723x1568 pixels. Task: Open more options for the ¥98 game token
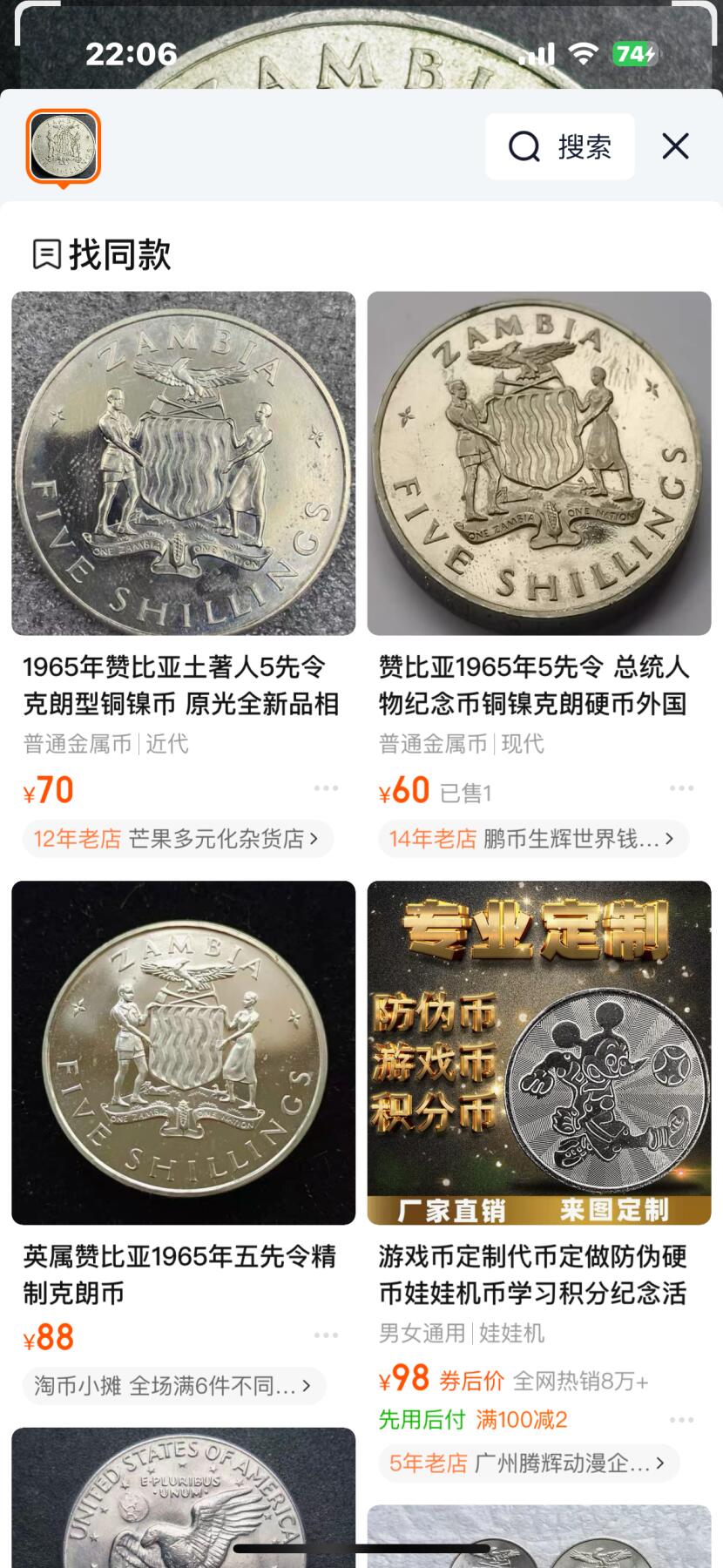click(681, 1420)
